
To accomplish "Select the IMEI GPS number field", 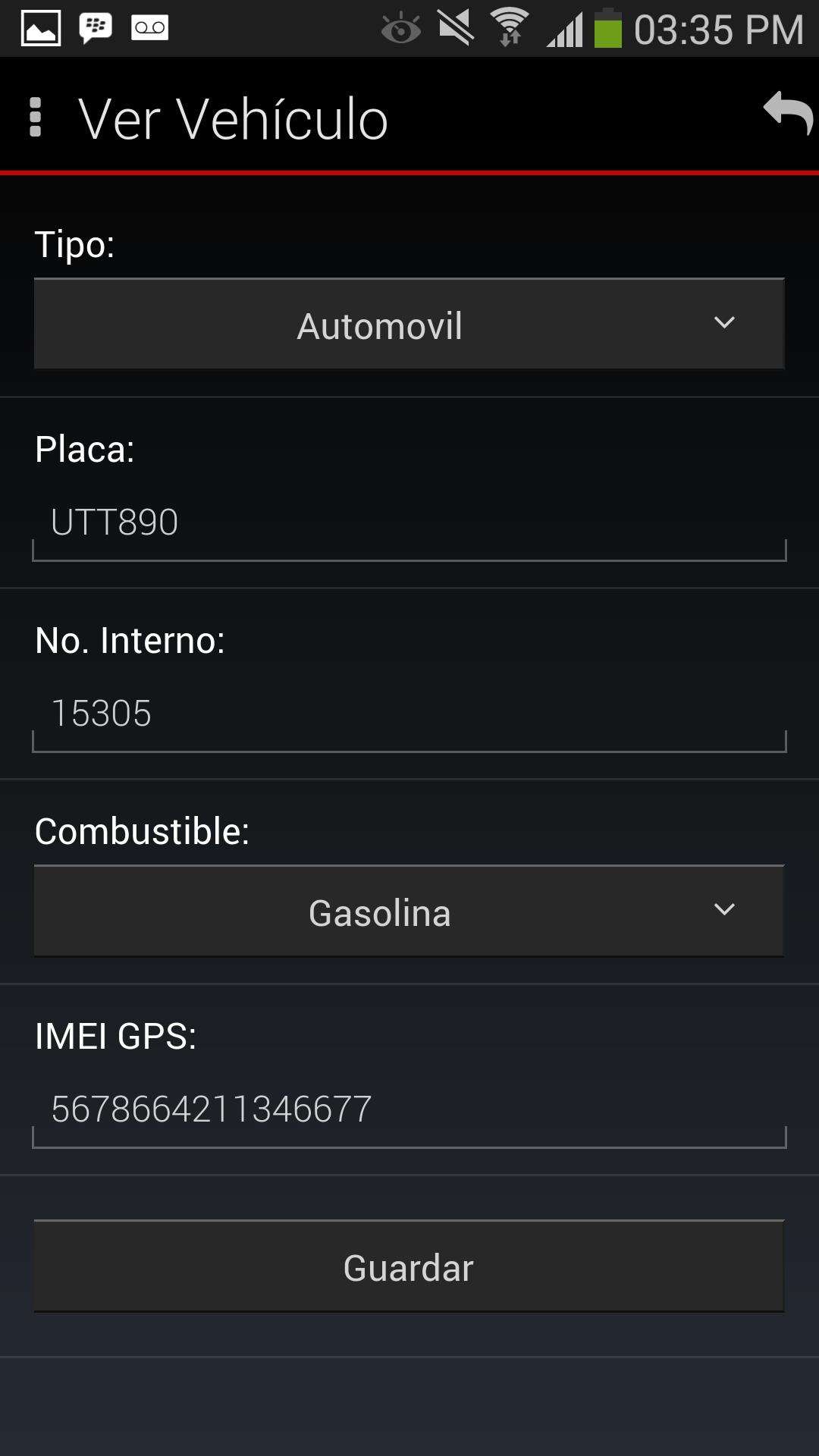I will (409, 1109).
